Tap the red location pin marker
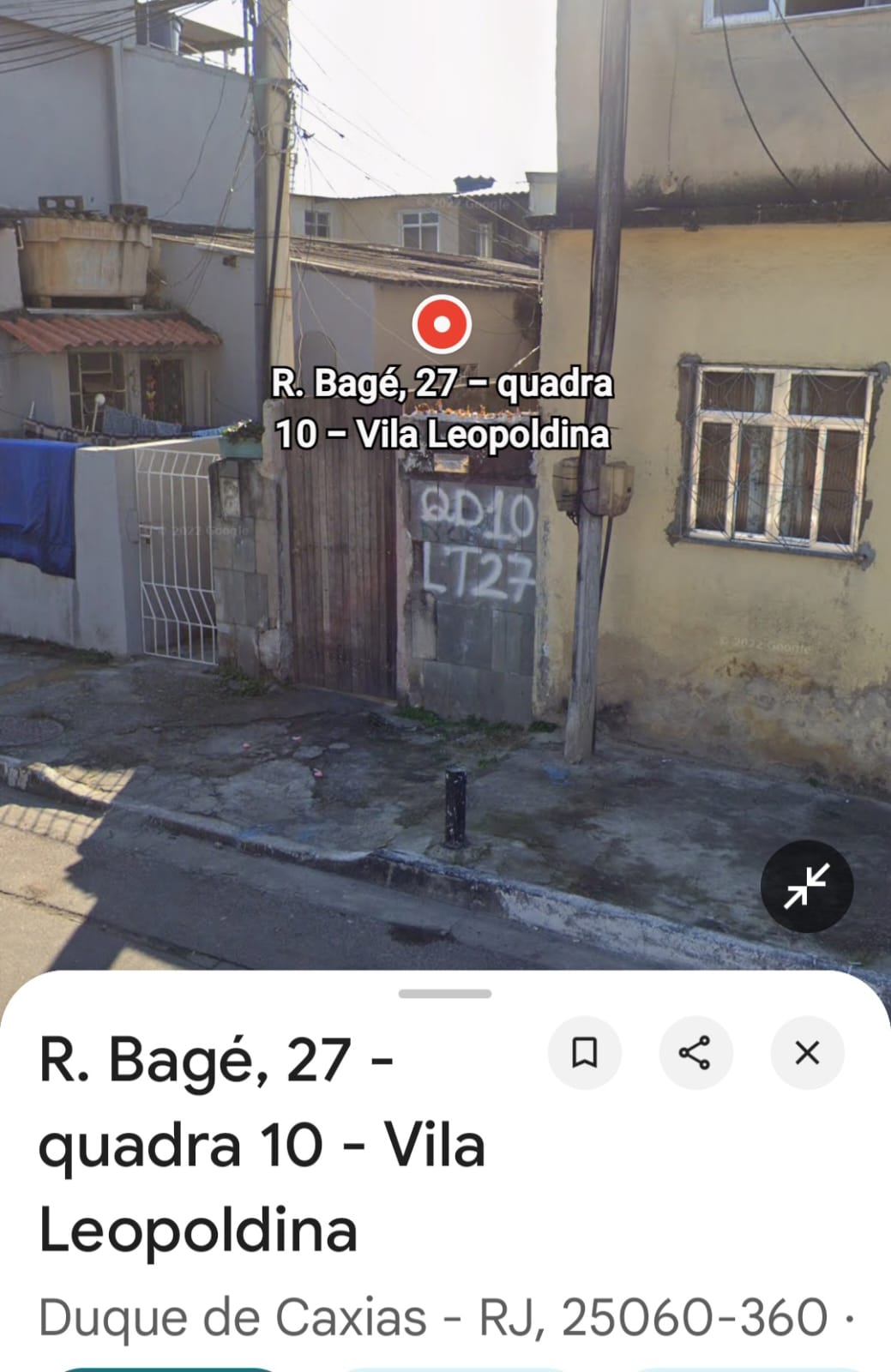Screen dimensions: 891x1372 click(x=442, y=325)
